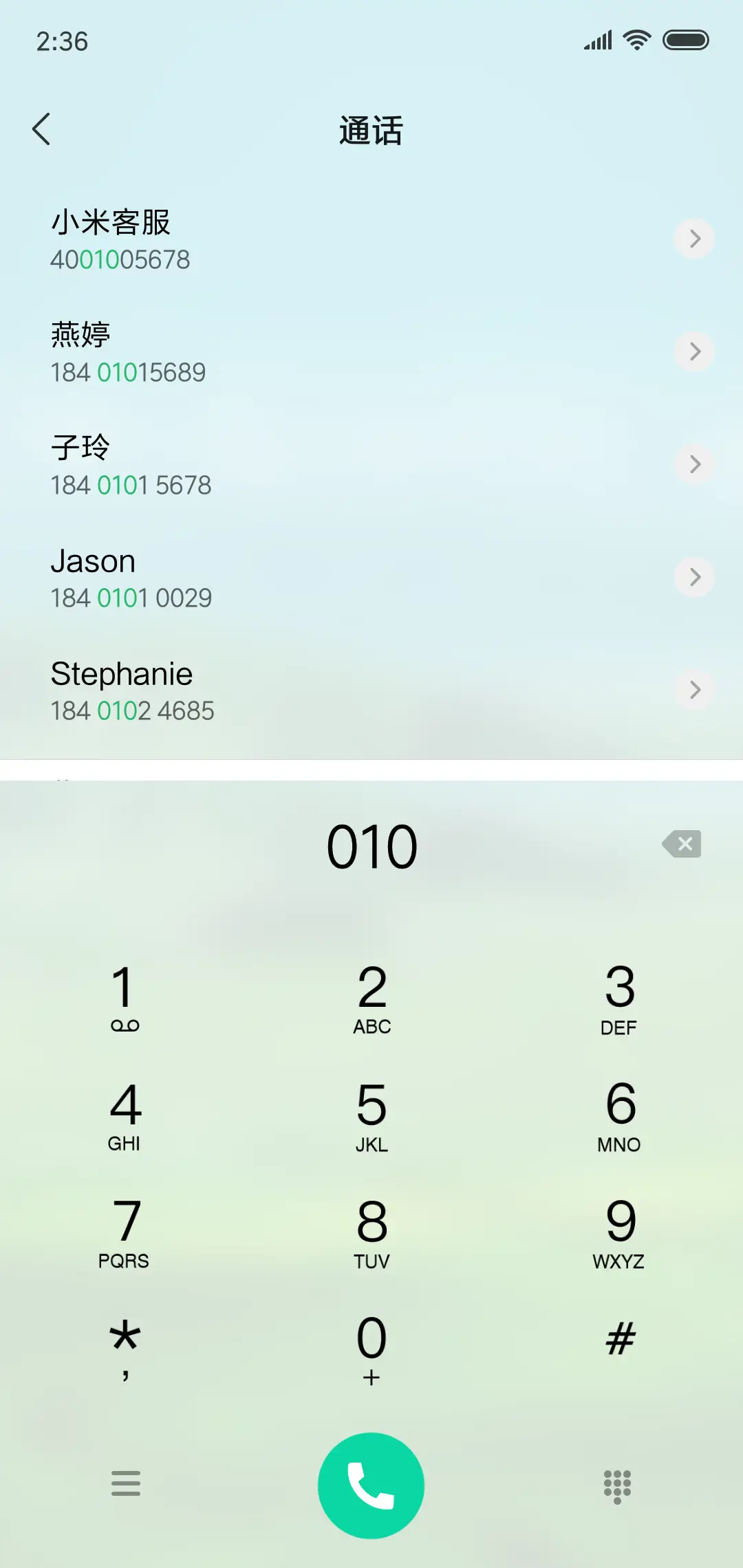Open details chevron for 燕婷

(694, 351)
